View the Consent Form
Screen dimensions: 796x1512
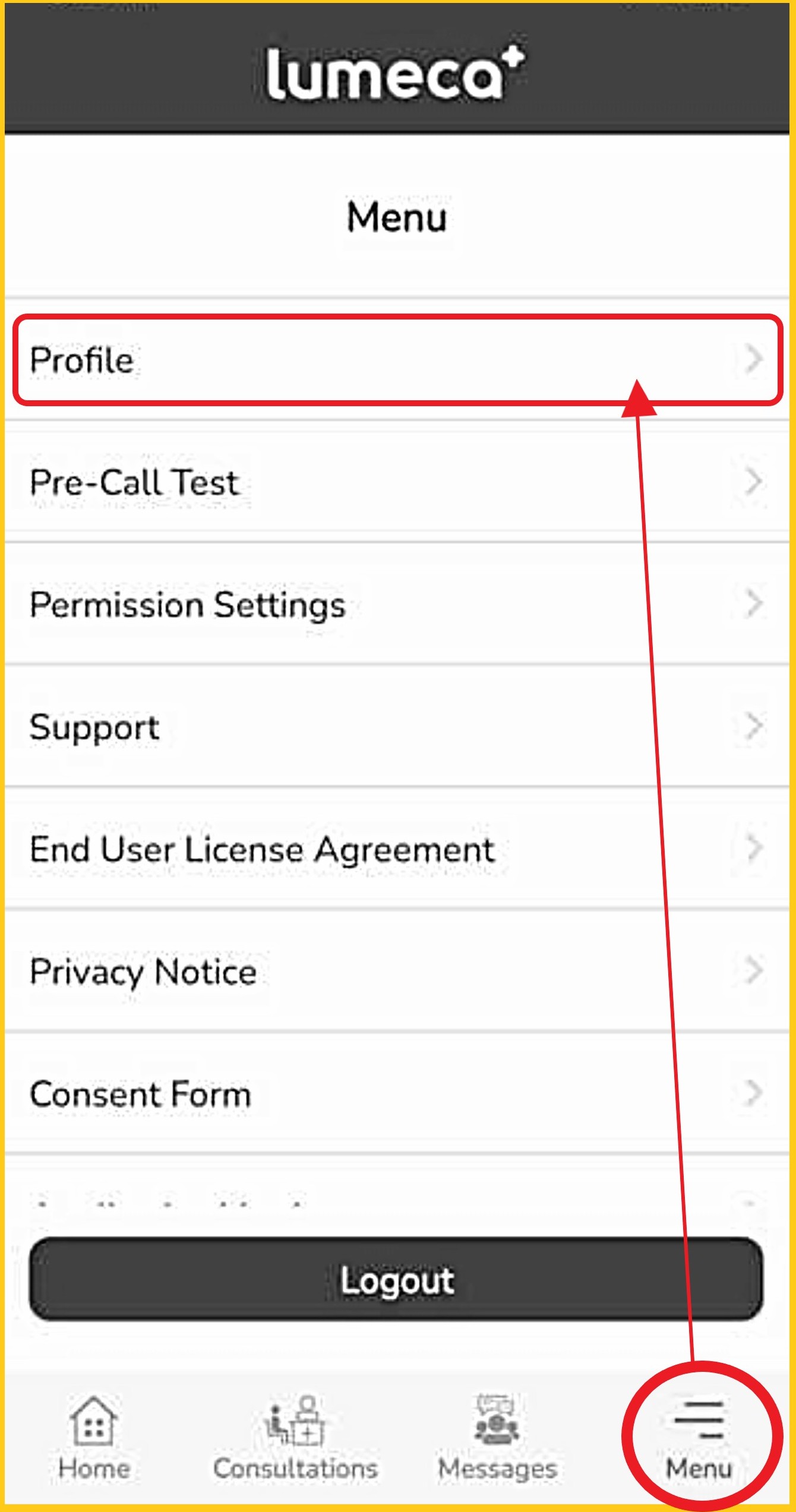(x=397, y=1094)
